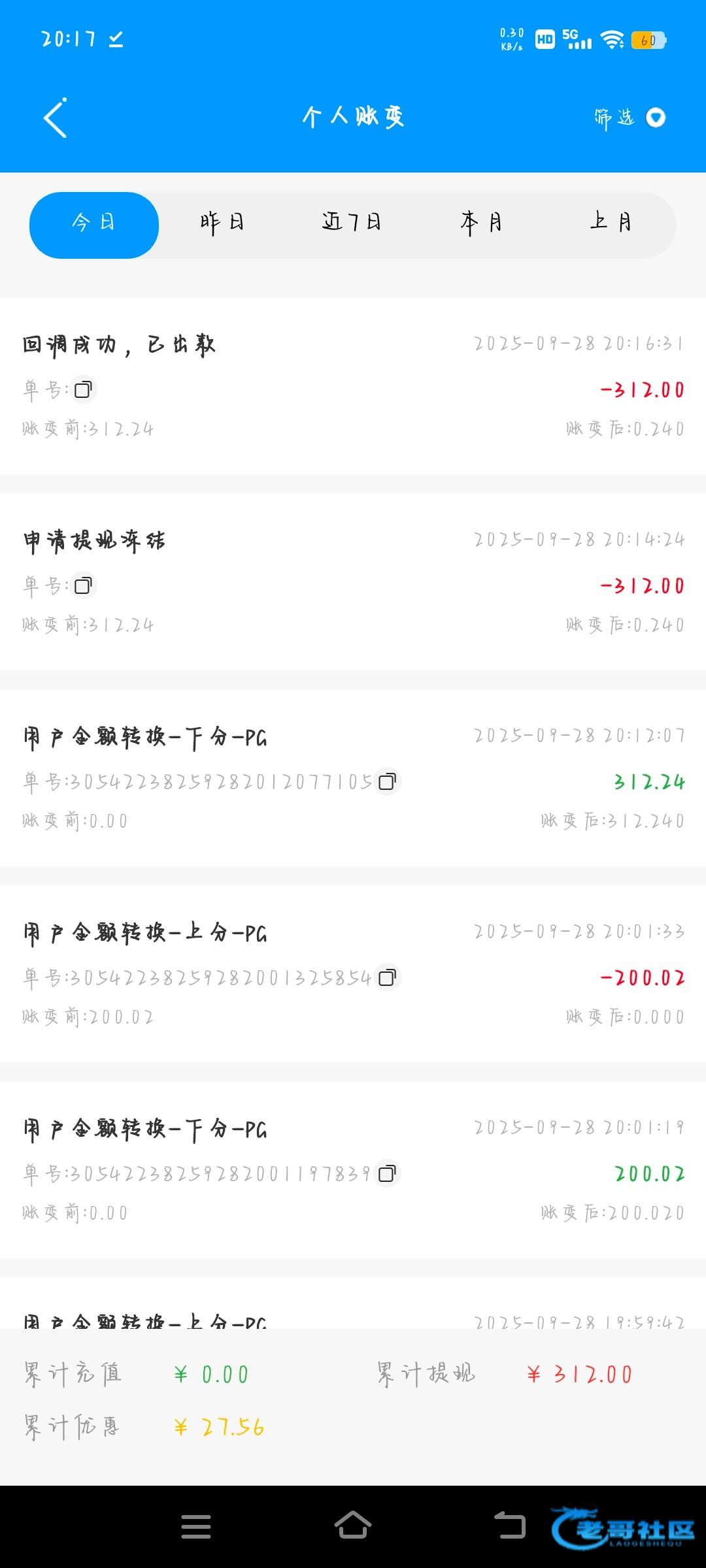706x1568 pixels.
Task: Go to the system home screen
Action: [x=353, y=1526]
